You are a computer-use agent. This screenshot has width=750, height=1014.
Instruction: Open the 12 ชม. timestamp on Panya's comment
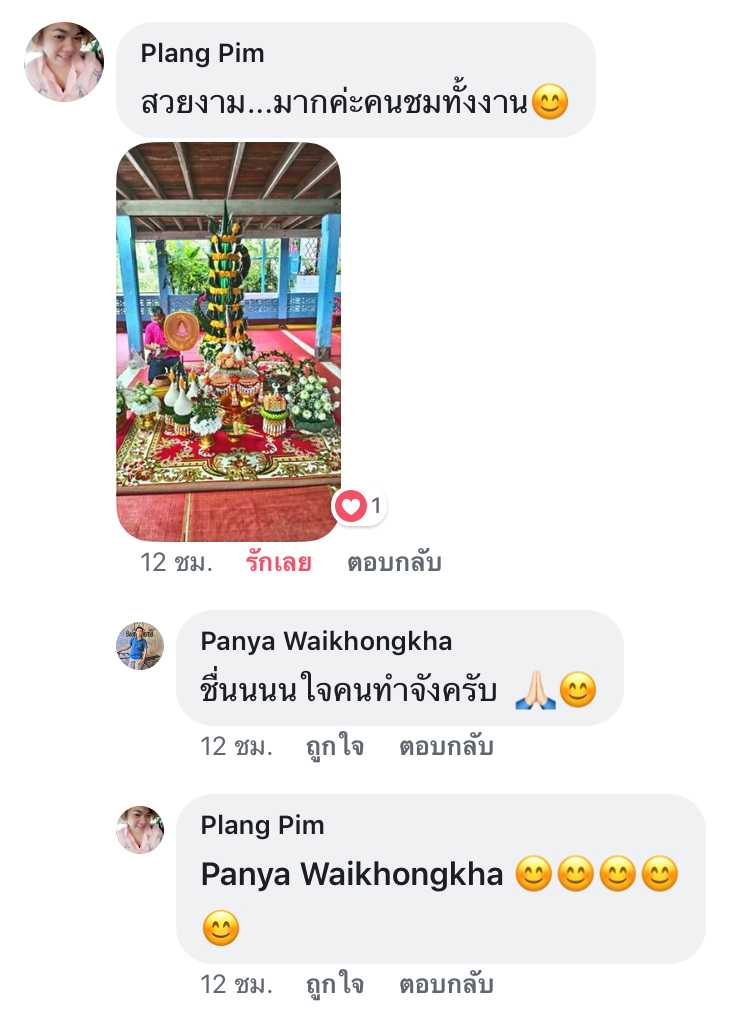pos(229,746)
